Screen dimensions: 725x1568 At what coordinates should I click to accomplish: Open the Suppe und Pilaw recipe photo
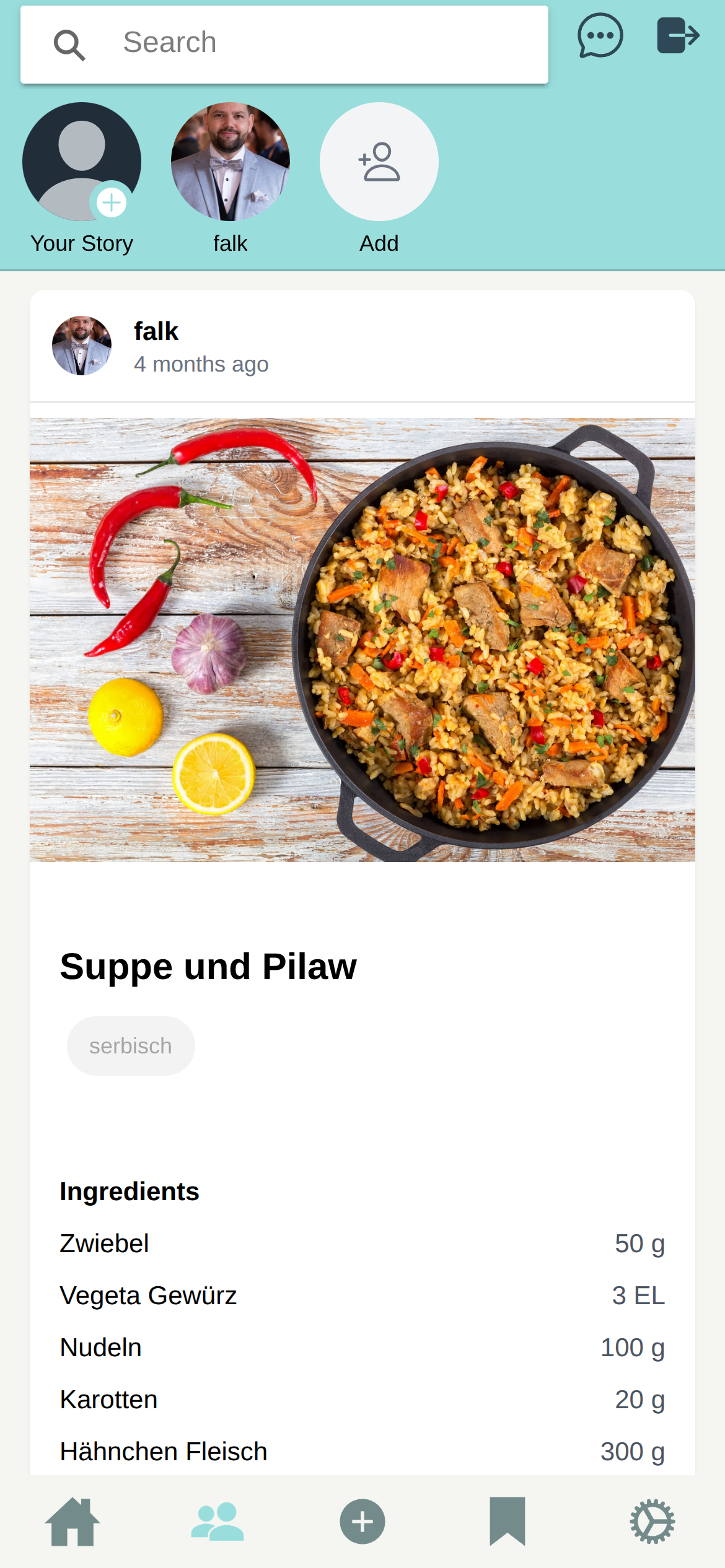362,639
